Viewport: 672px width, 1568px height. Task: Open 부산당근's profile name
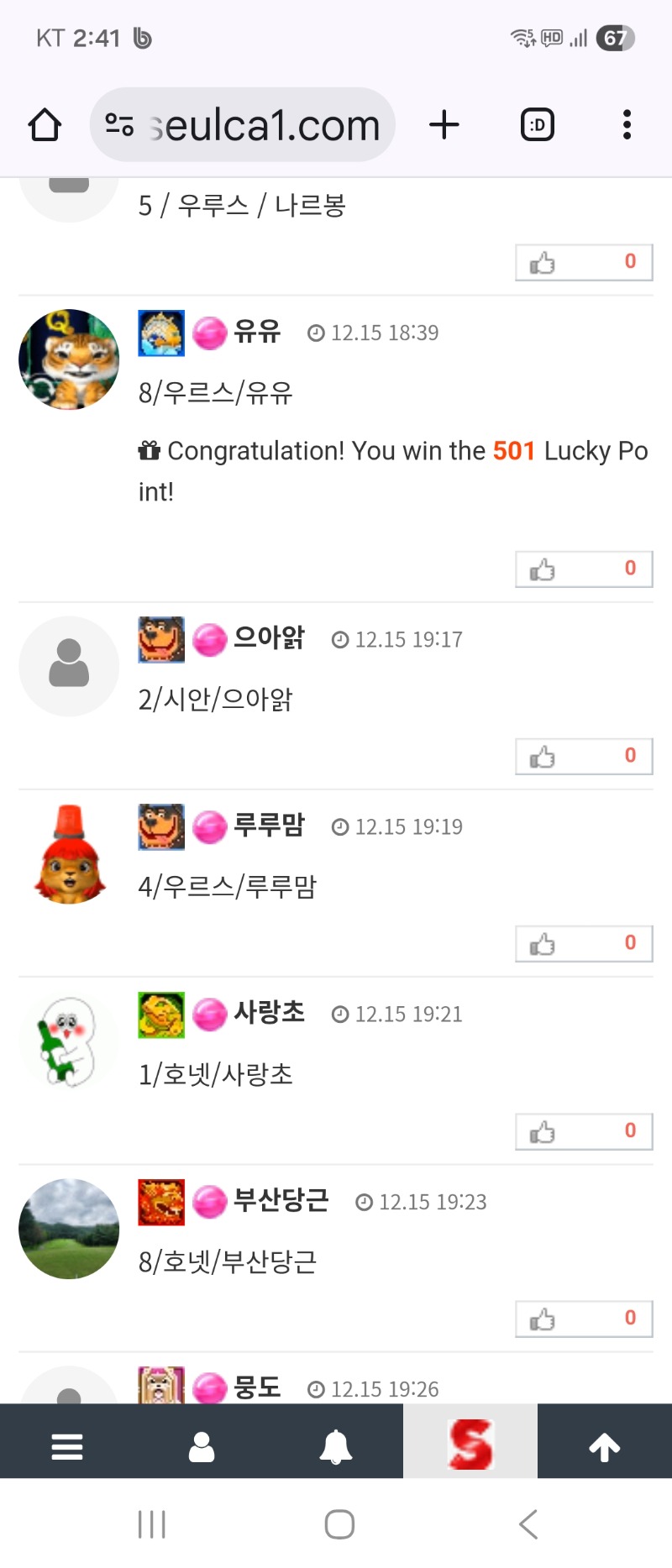(281, 1201)
